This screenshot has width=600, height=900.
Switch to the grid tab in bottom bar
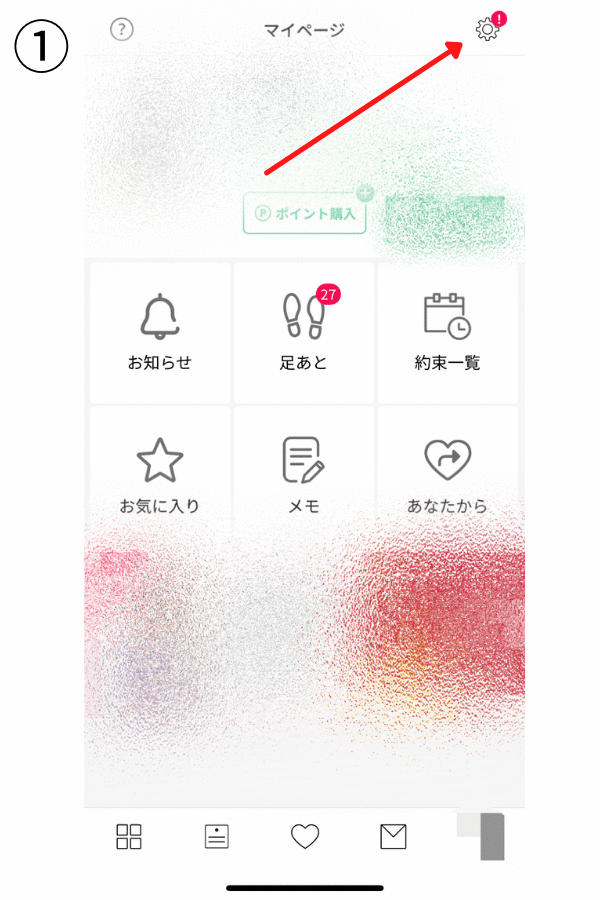coord(129,837)
